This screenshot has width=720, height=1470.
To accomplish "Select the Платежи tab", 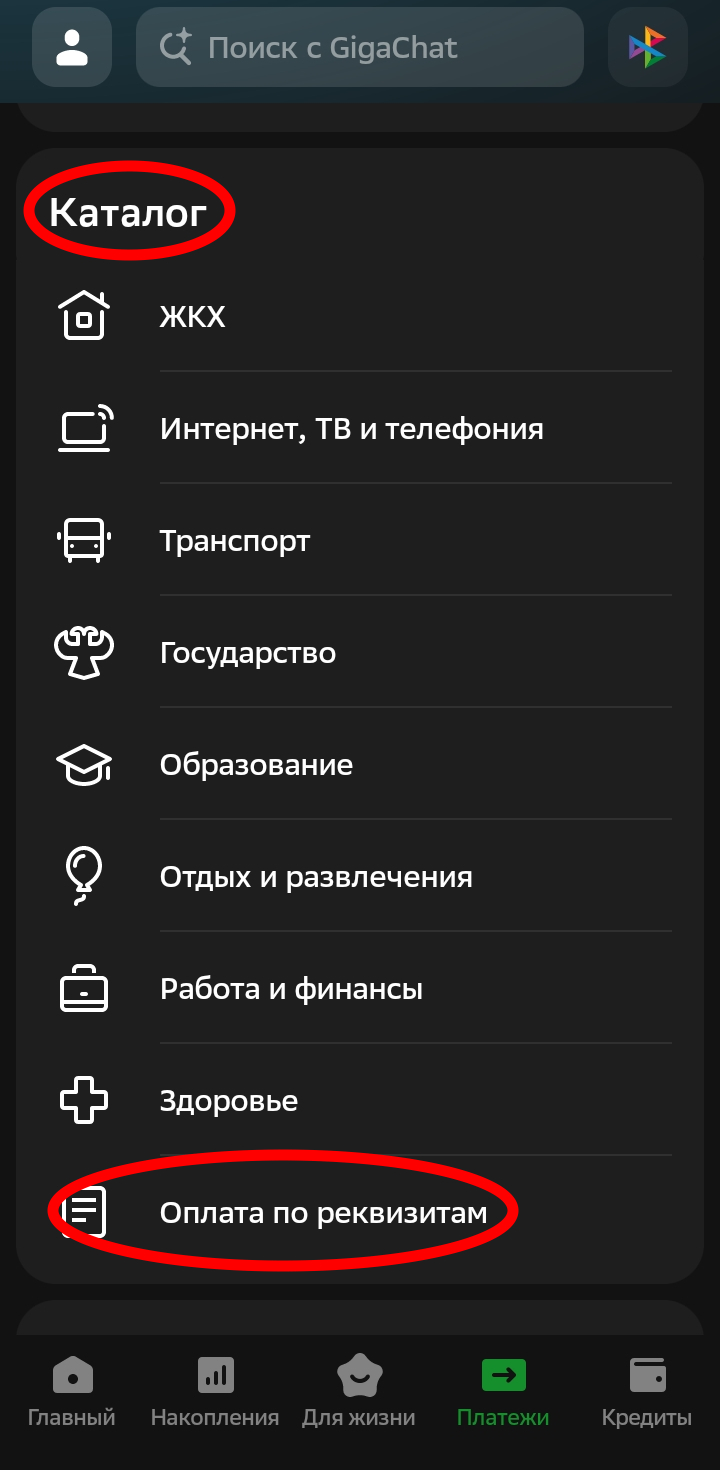I will coord(503,1392).
